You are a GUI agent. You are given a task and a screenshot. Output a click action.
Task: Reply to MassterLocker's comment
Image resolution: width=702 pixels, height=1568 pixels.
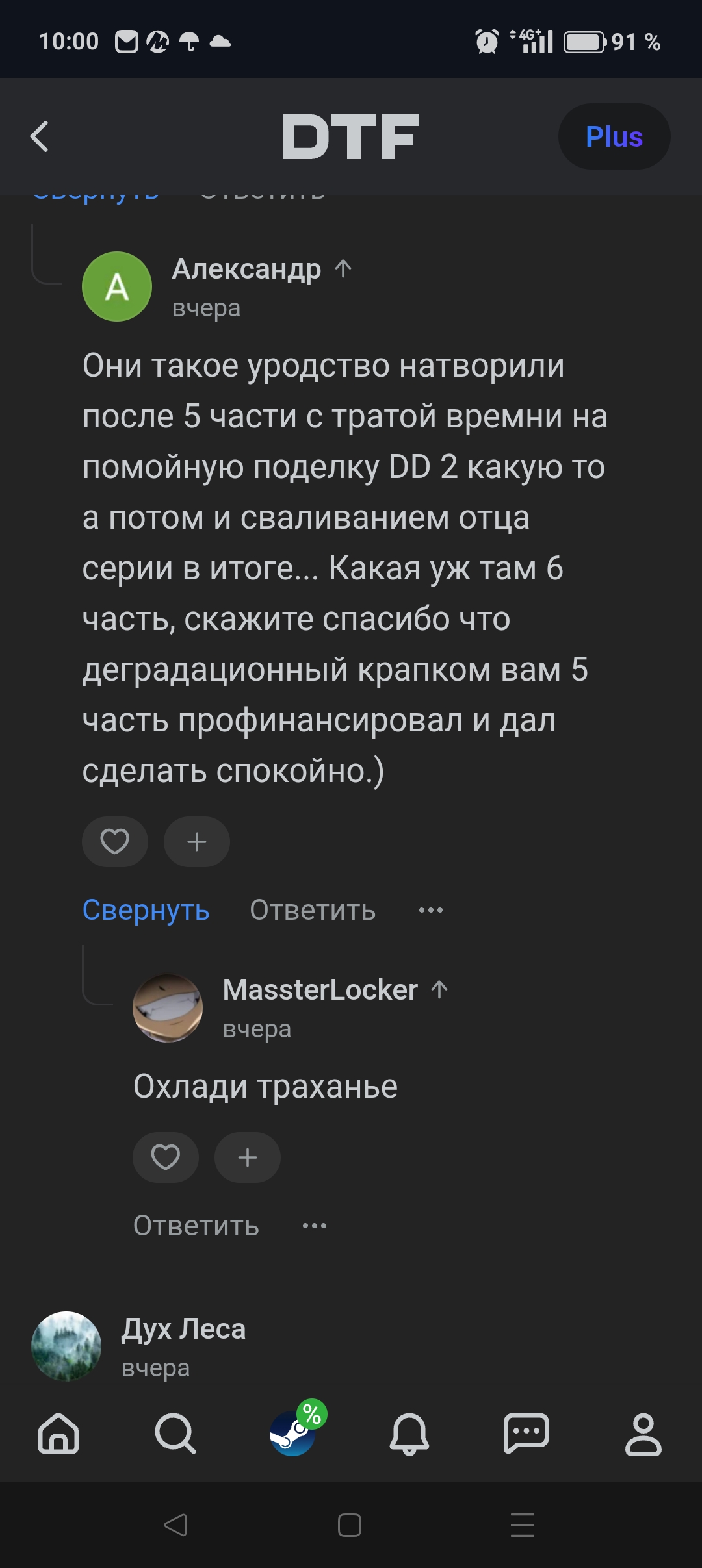(x=196, y=1226)
